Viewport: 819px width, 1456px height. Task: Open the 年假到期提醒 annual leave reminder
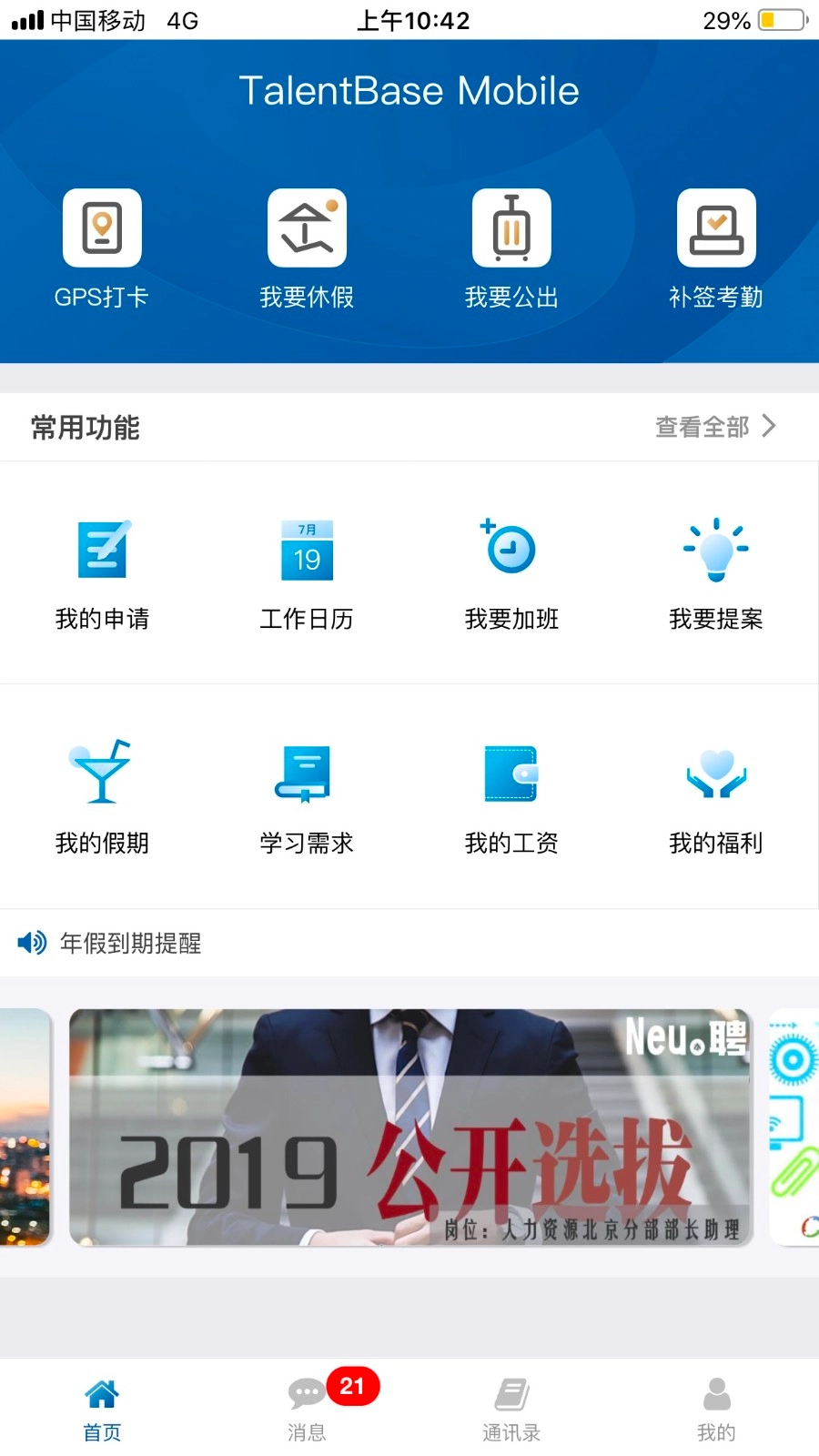130,944
